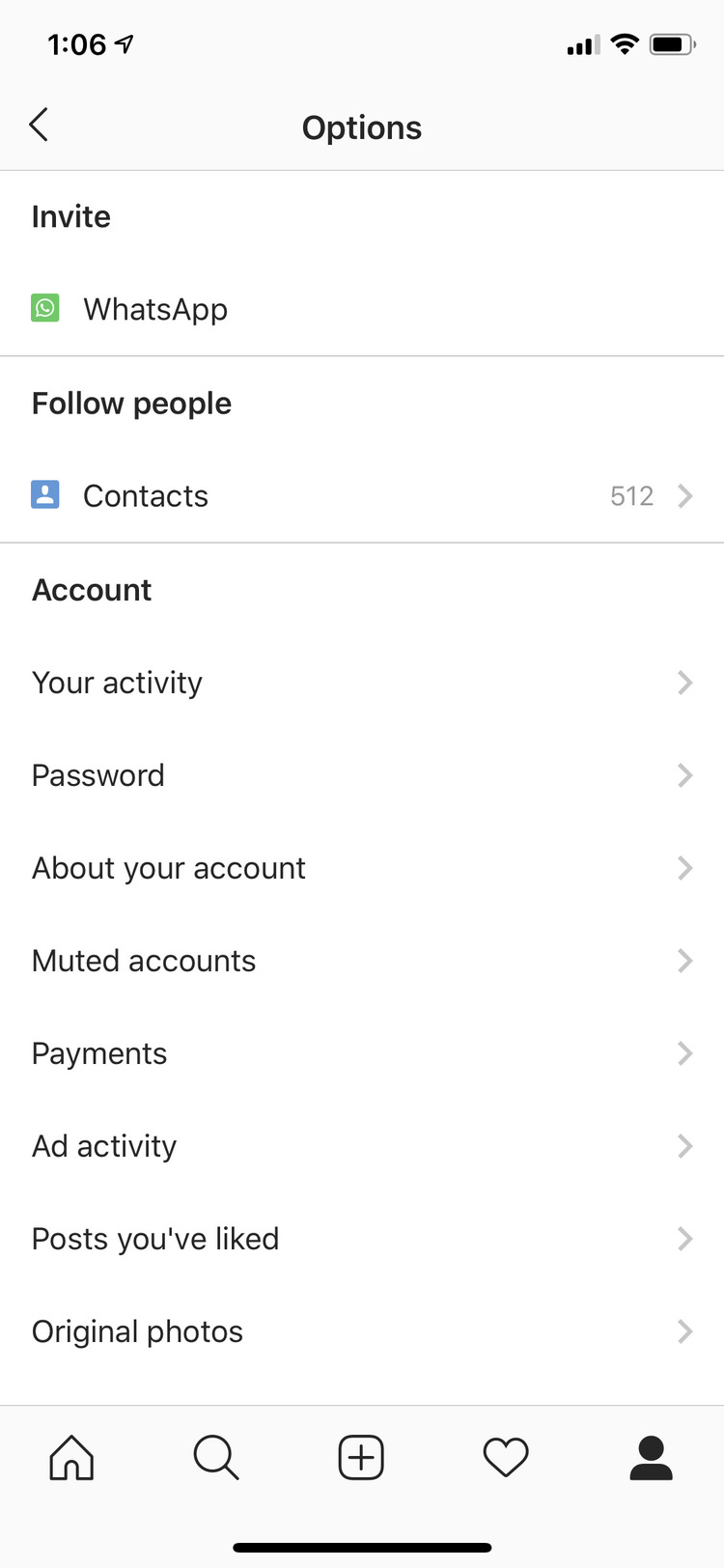This screenshot has width=724, height=1568.
Task: Go to the Profile tab
Action: tap(652, 1457)
